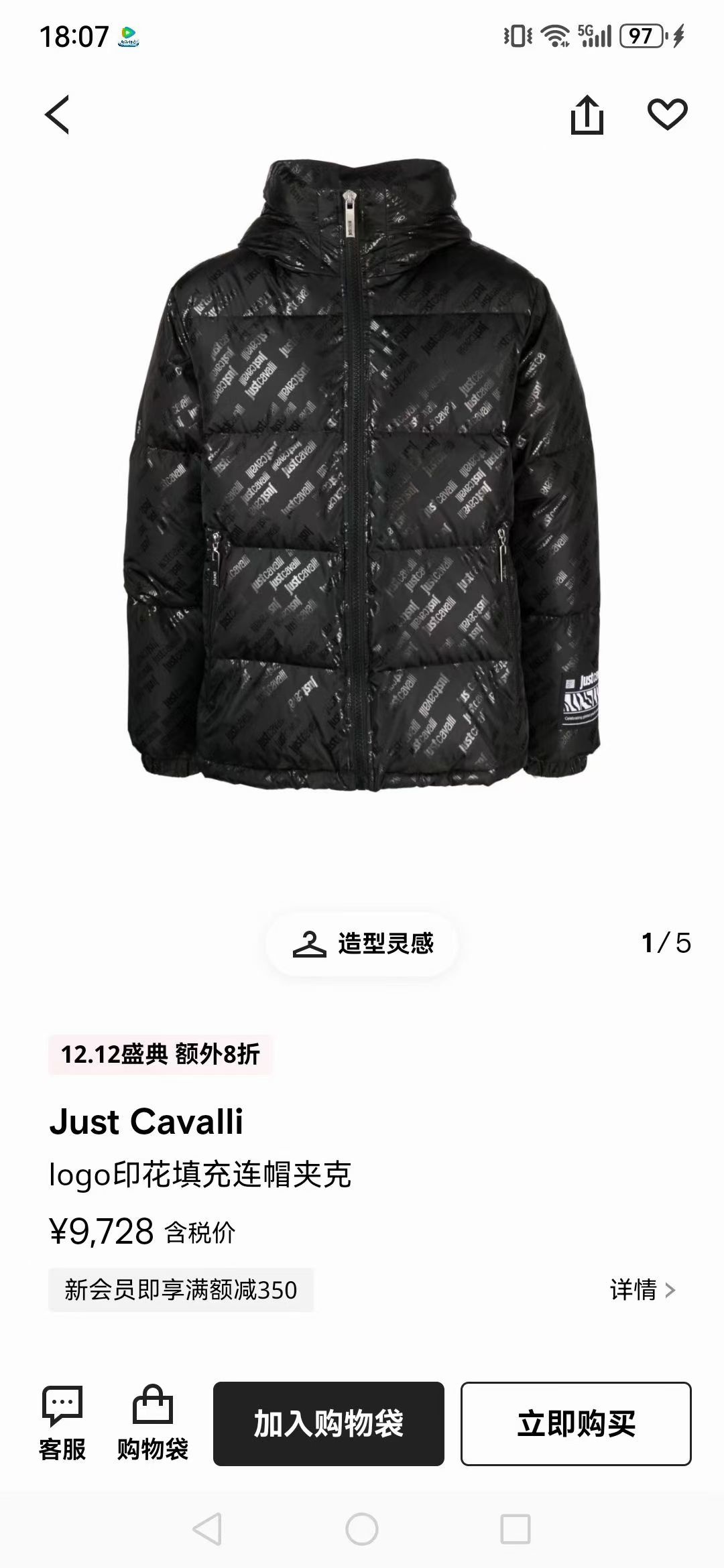This screenshot has width=724, height=1568.
Task: Go back using the top arrow
Action: point(58,115)
